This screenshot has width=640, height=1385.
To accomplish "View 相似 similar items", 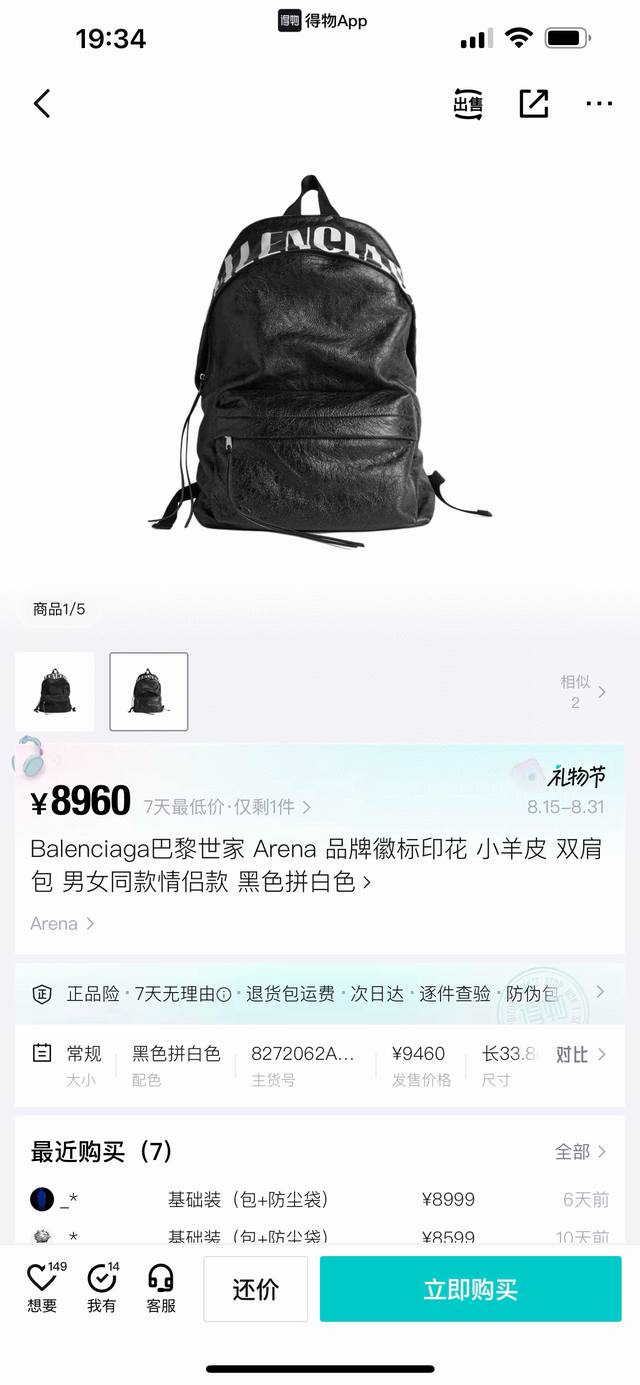I will click(x=583, y=692).
